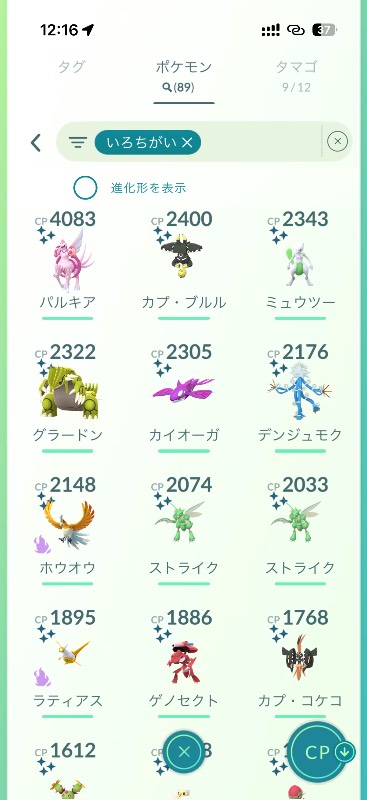Change sort order via CP button
The image size is (367, 800).
[321, 753]
